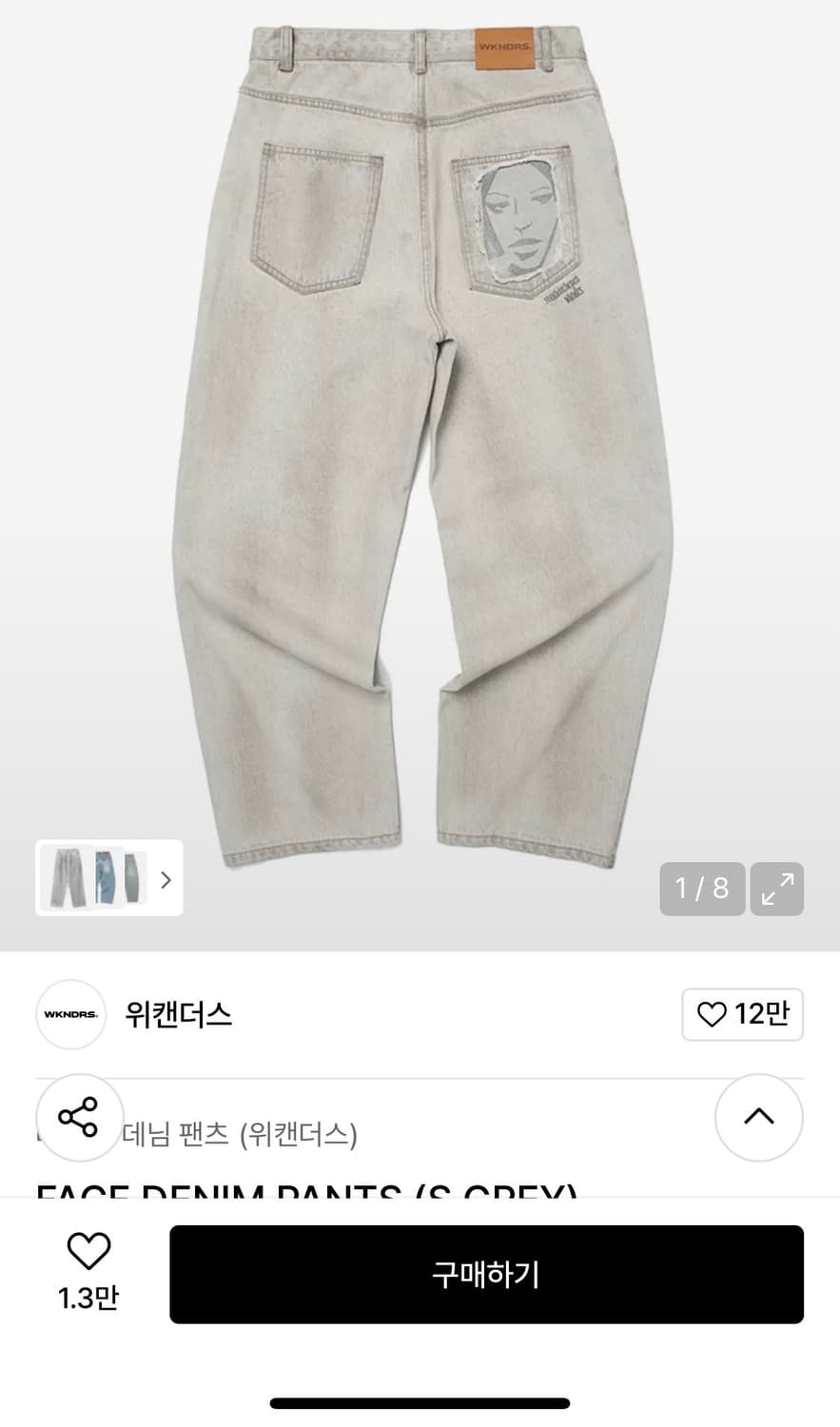This screenshot has height=1427, width=840.
Task: Collapse the page using the upward chevron
Action: 758,1119
